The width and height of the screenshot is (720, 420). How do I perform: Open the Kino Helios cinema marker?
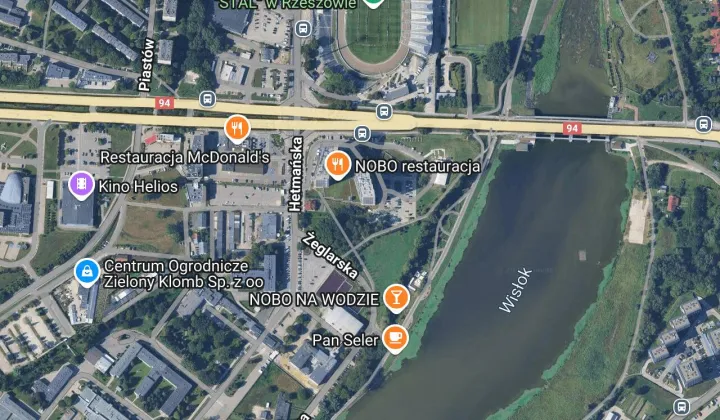point(80,184)
